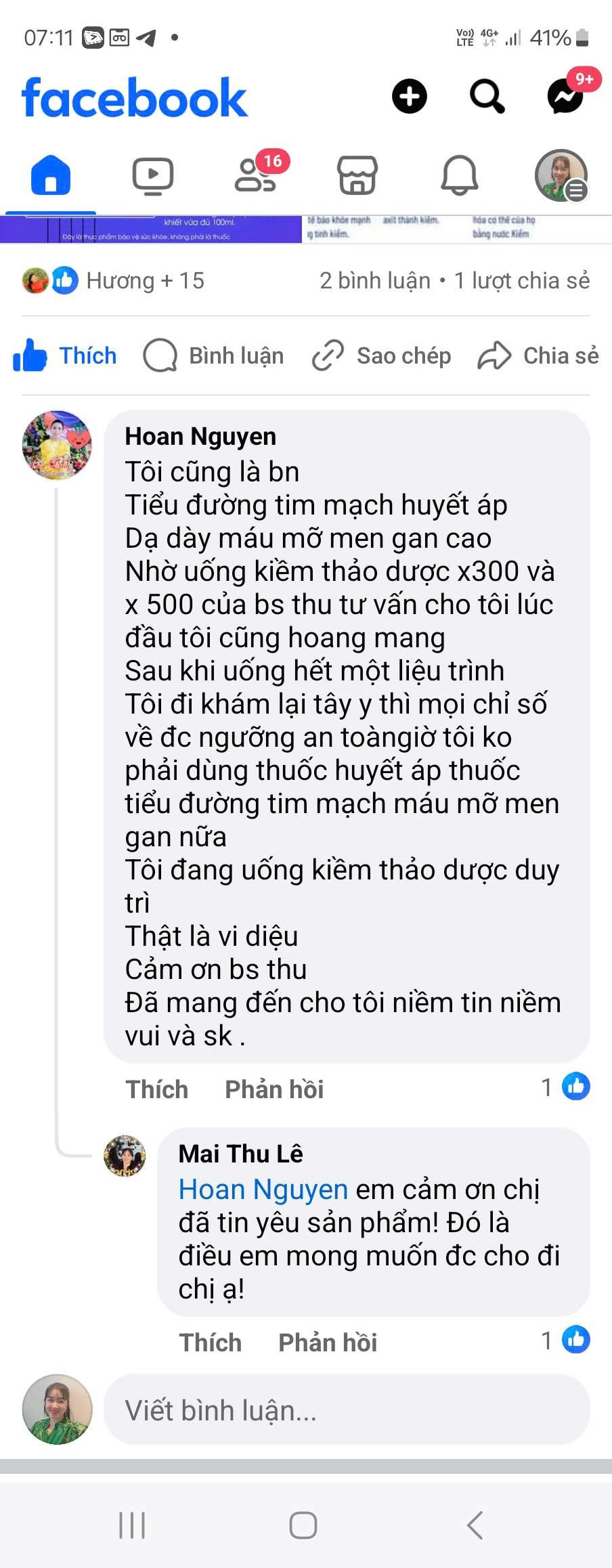
Task: Open Facebook search
Action: click(487, 96)
